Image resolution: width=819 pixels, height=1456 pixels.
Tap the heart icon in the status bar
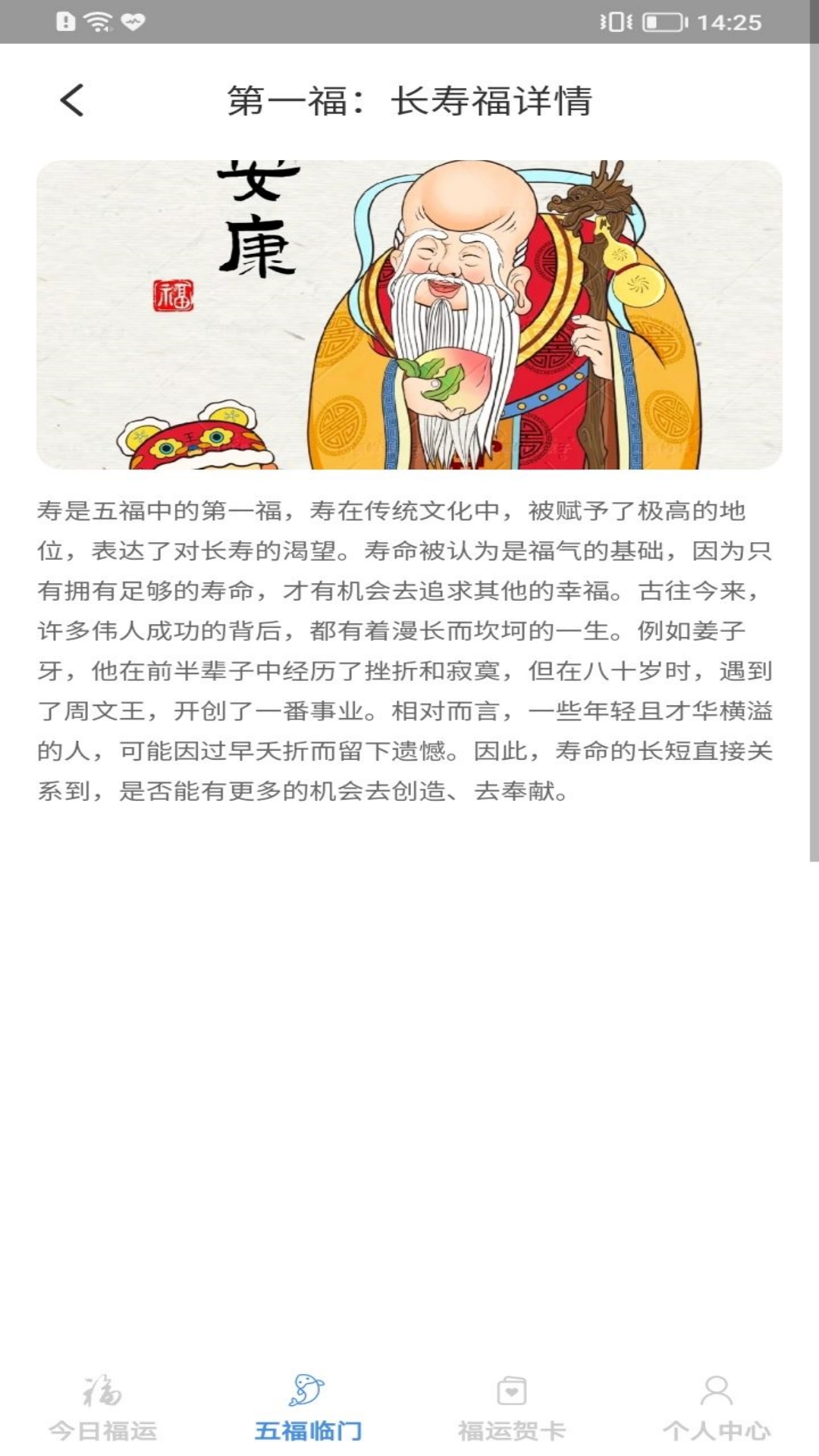pyautogui.click(x=133, y=20)
